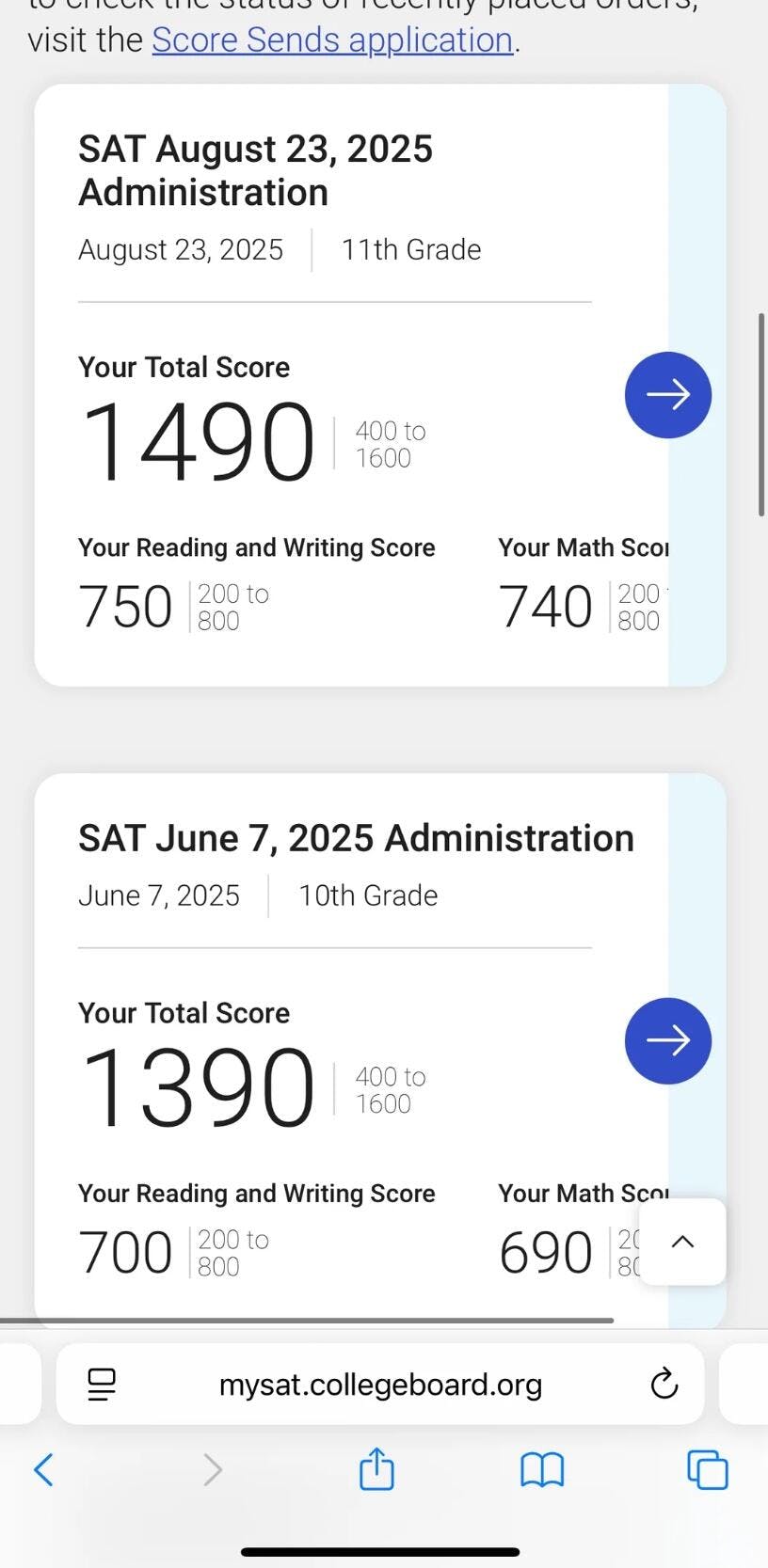This screenshot has width=768, height=1568.
Task: Tap the mysat.collegeboard.org address field
Action: click(x=380, y=1385)
